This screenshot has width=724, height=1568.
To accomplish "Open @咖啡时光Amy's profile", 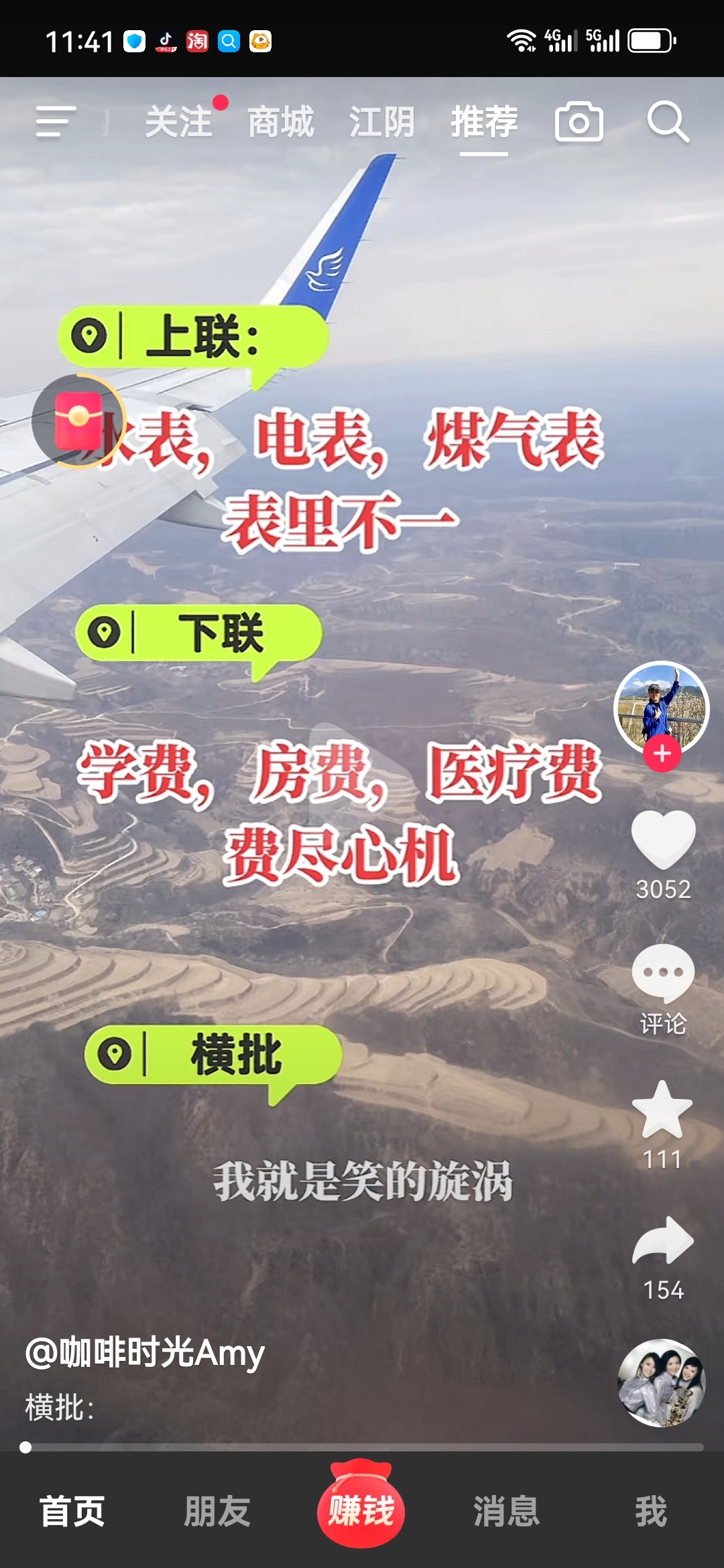I will (x=145, y=1353).
